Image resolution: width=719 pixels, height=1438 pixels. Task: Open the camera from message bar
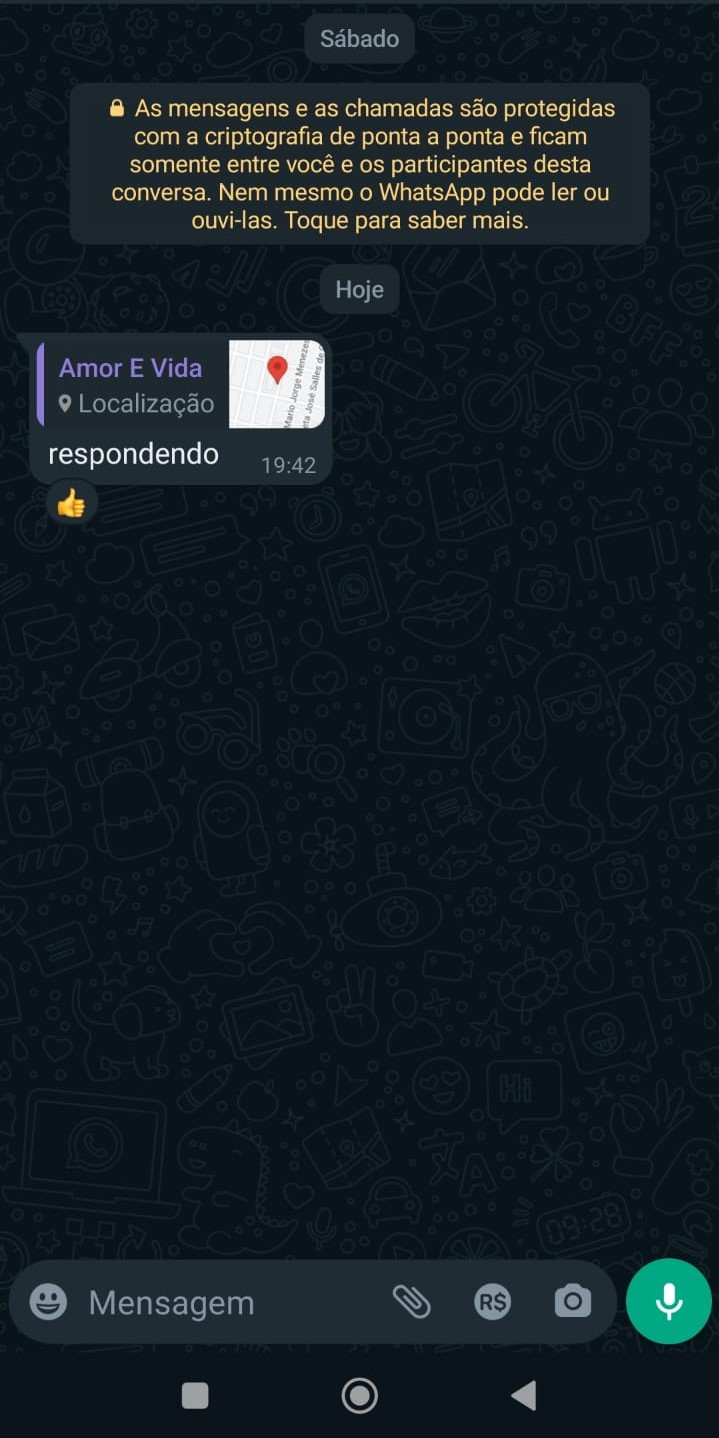click(572, 1301)
